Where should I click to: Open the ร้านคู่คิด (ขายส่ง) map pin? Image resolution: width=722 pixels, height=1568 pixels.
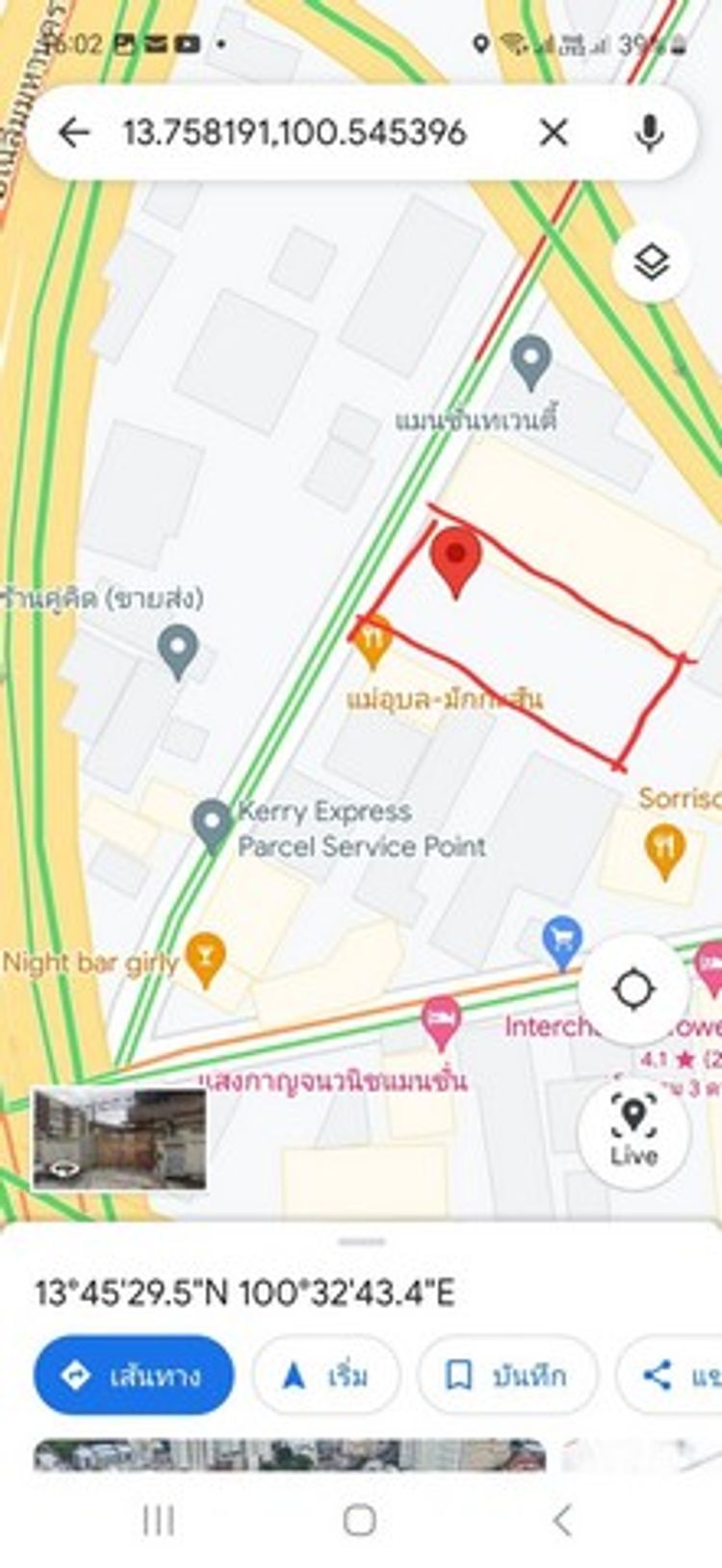(177, 652)
